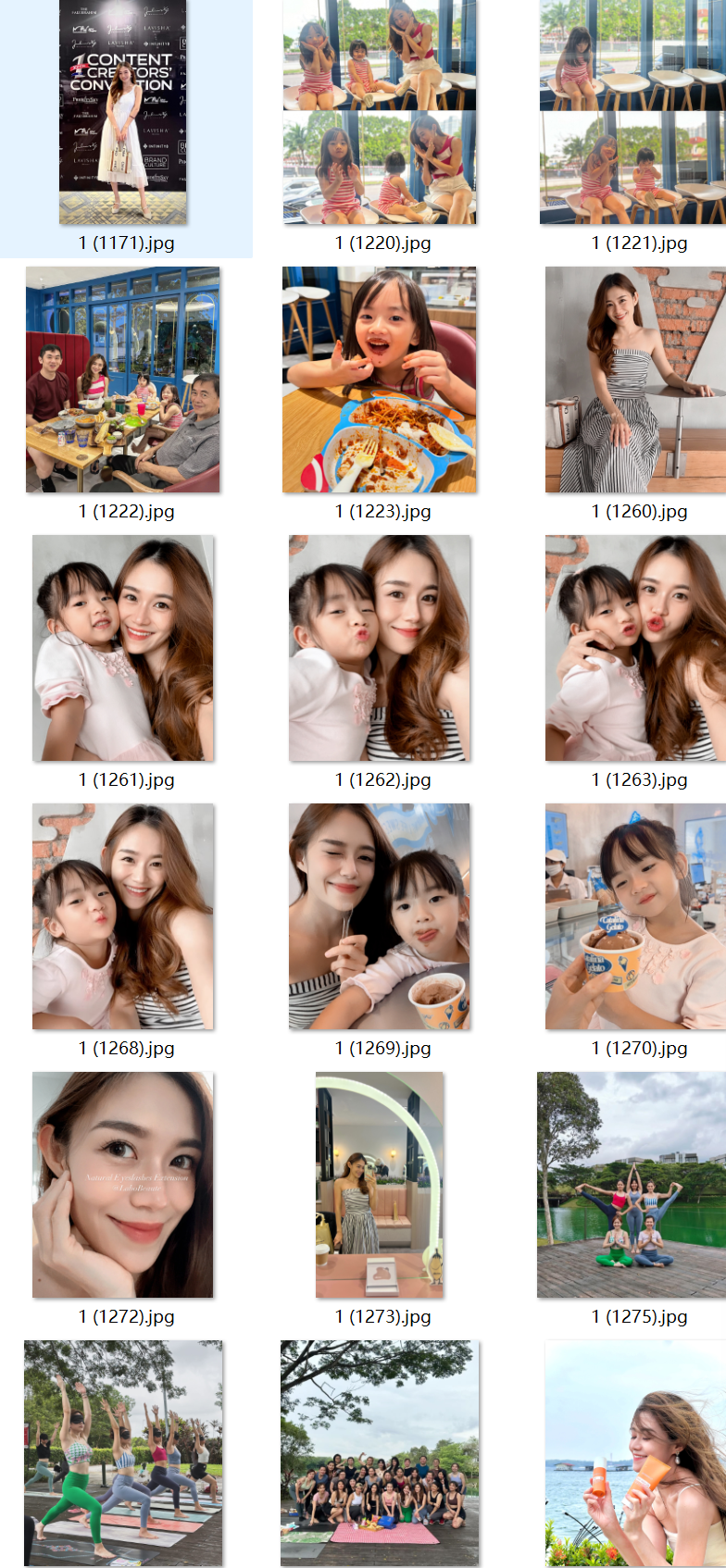Tap the 1 (1222).jpg thumbnail

point(123,380)
